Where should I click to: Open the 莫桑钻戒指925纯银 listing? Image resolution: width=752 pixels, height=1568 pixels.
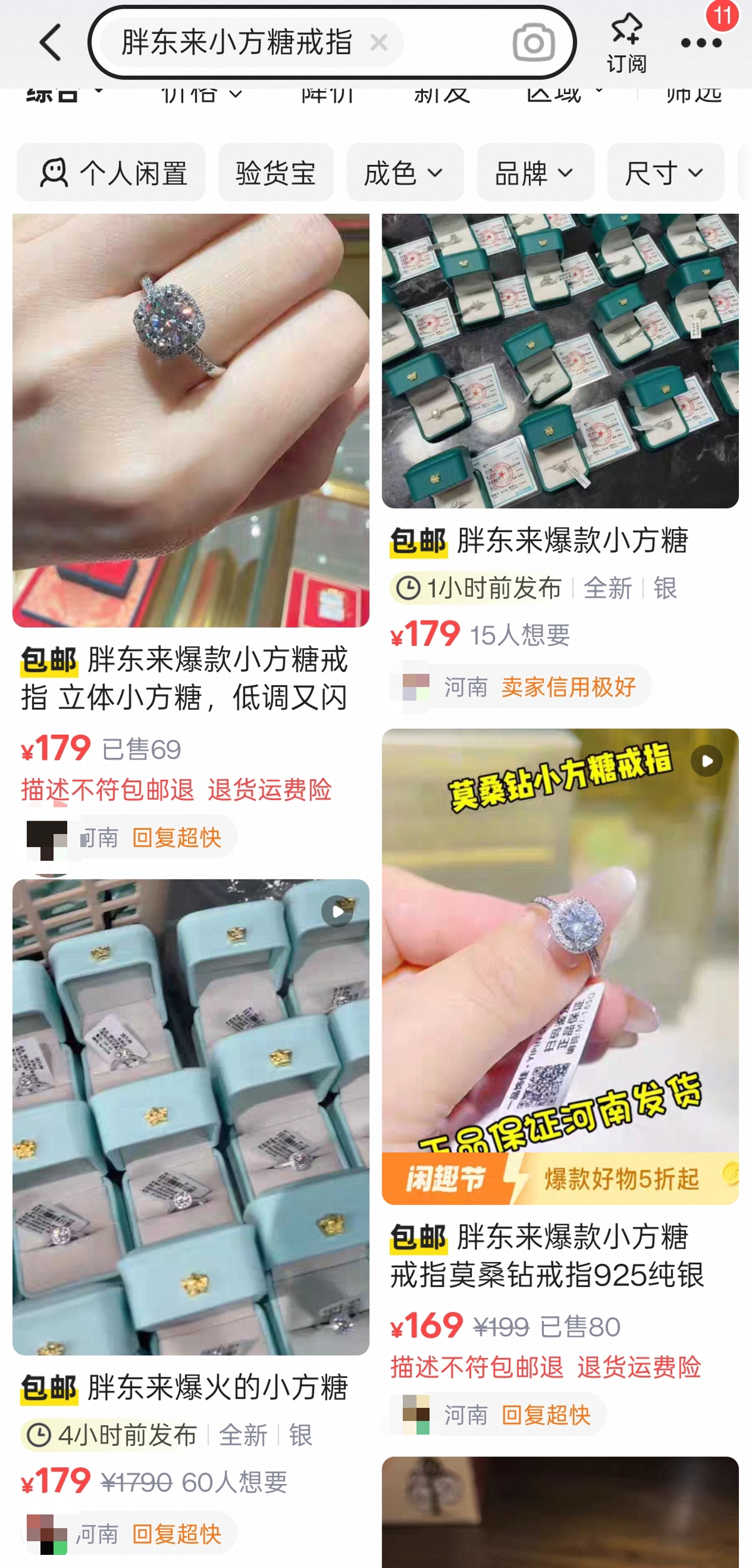(x=560, y=966)
